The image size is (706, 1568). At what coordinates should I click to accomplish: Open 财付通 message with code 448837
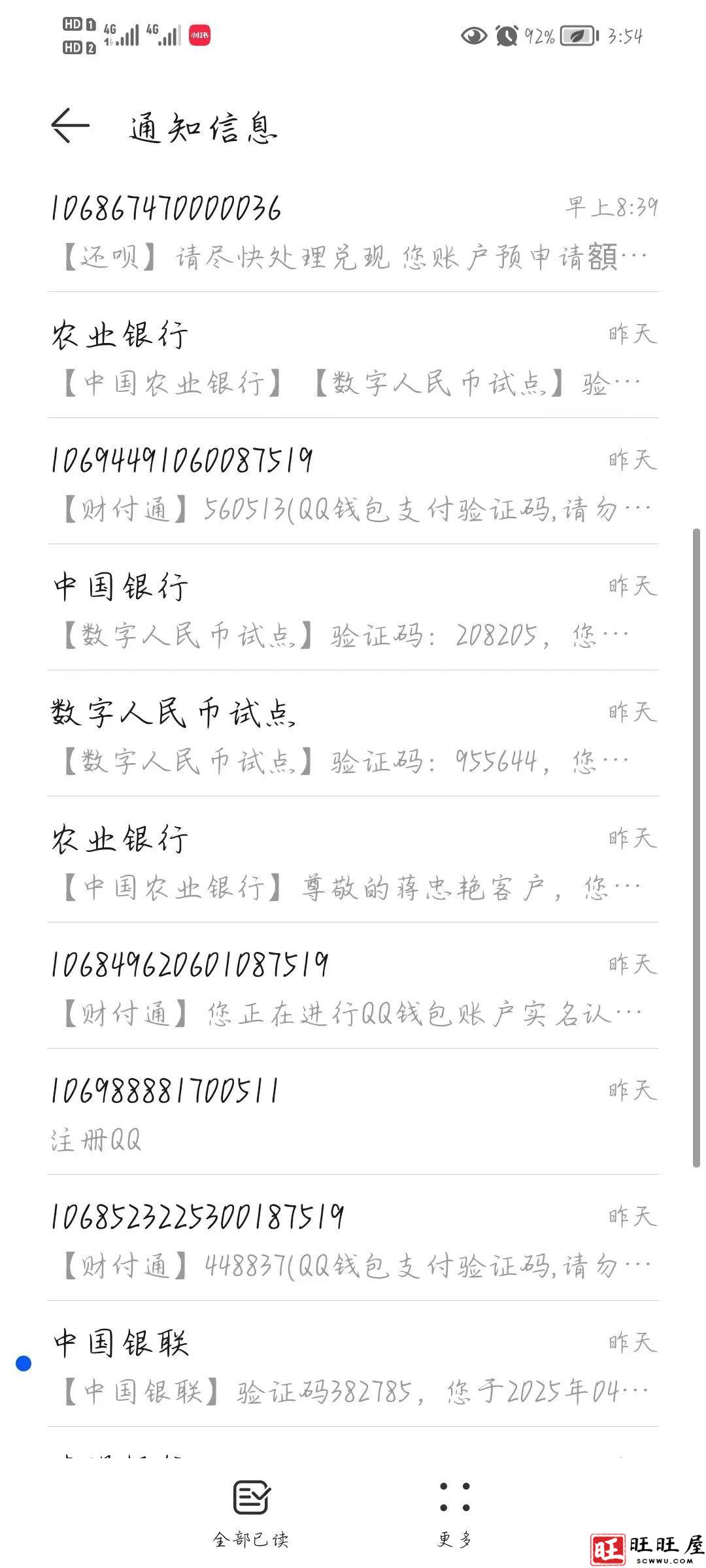(x=353, y=1241)
